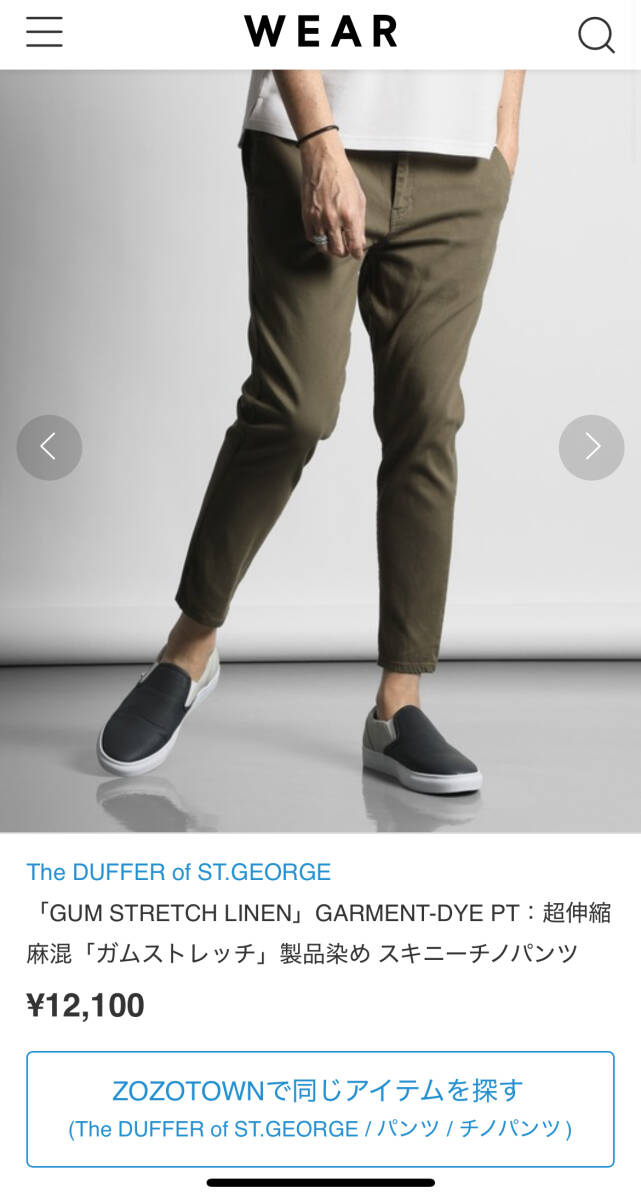Find the same item on ZOZOTOWN
The height and width of the screenshot is (1200, 641).
click(320, 1109)
